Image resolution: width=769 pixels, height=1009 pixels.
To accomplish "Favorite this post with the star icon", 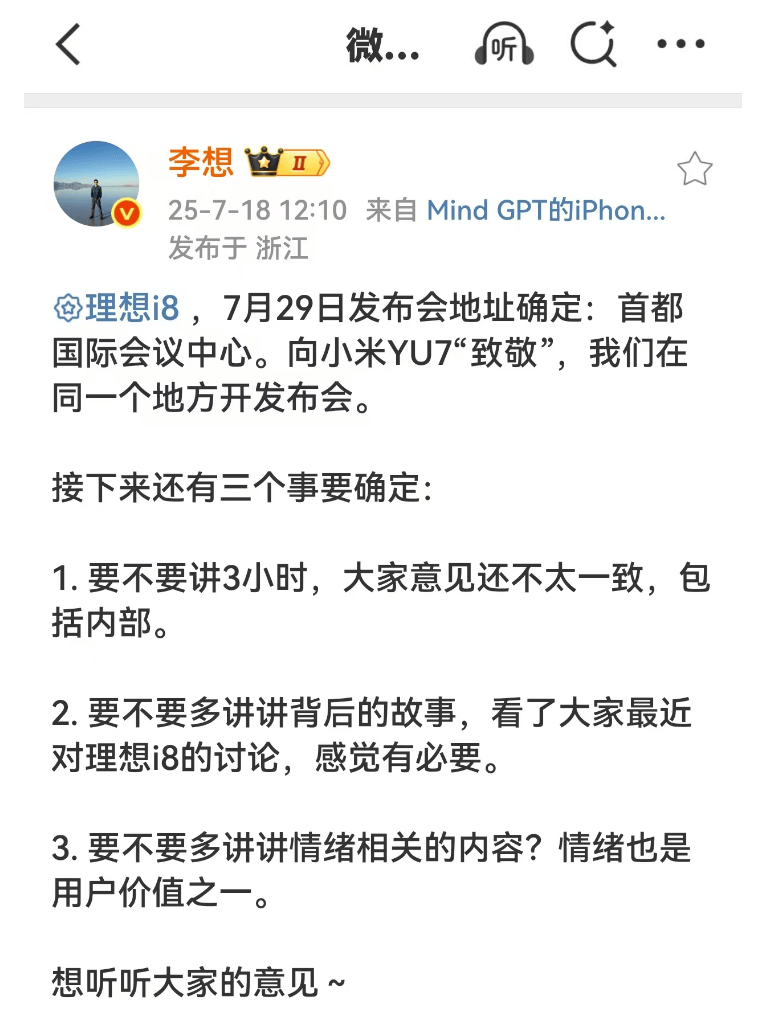I will 694,170.
